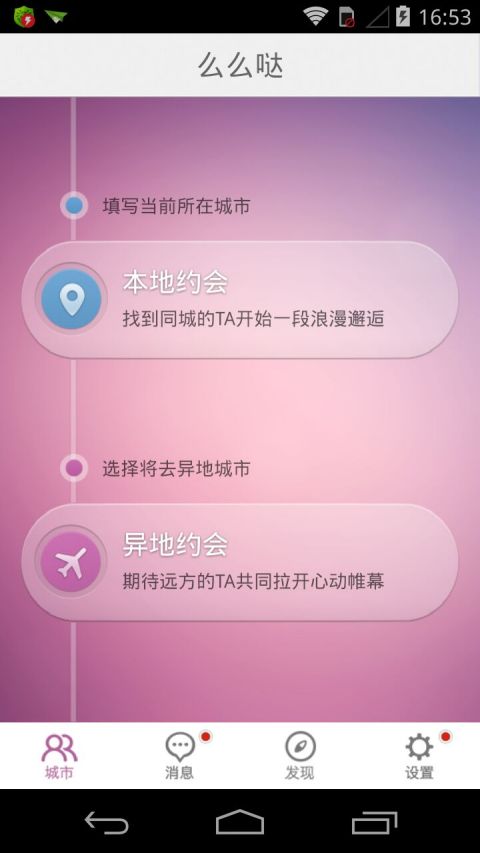
Task: Go to the 发现 discover tab
Action: coord(300,756)
